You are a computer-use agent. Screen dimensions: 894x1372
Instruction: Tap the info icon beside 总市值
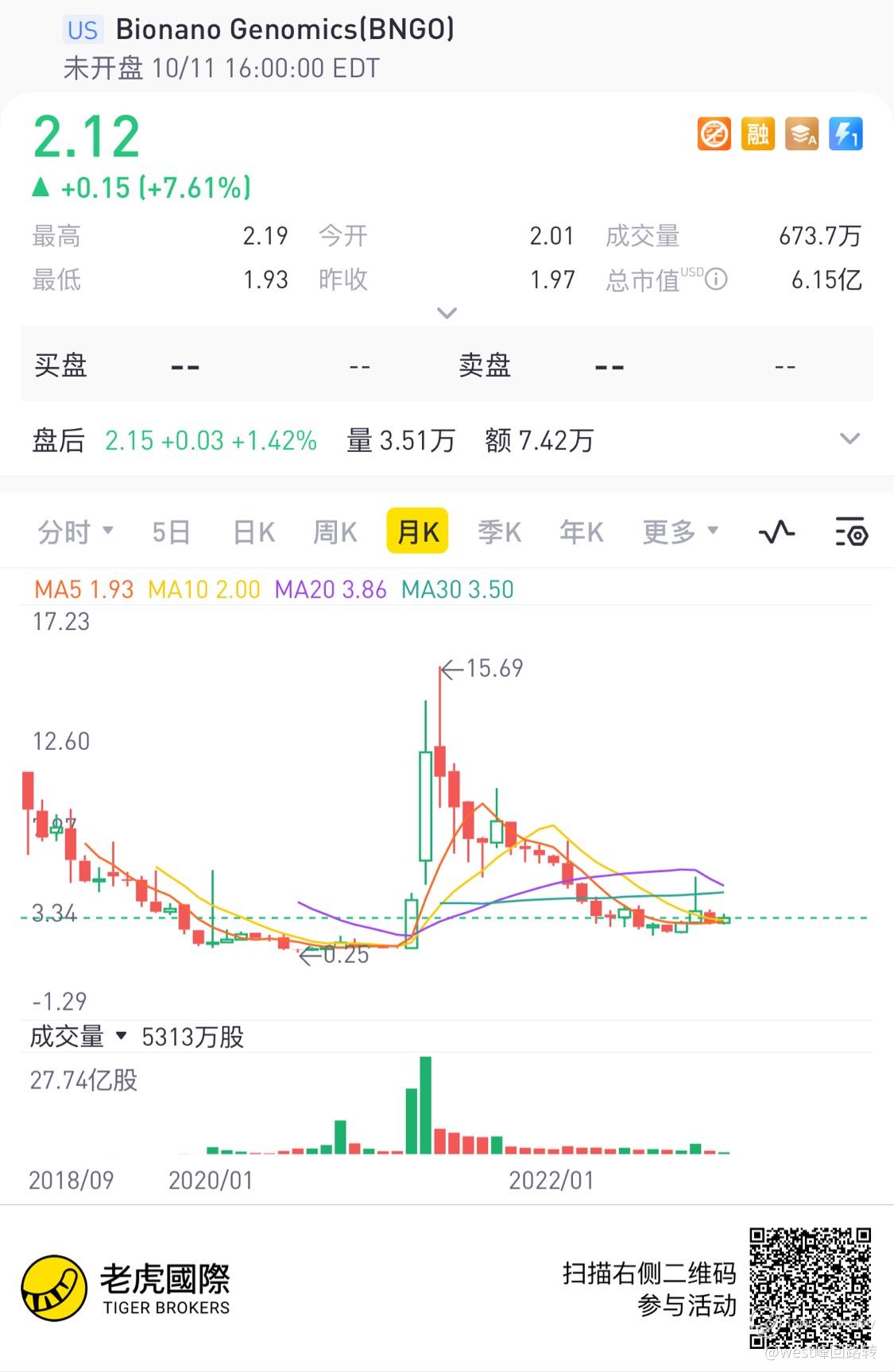(x=716, y=280)
